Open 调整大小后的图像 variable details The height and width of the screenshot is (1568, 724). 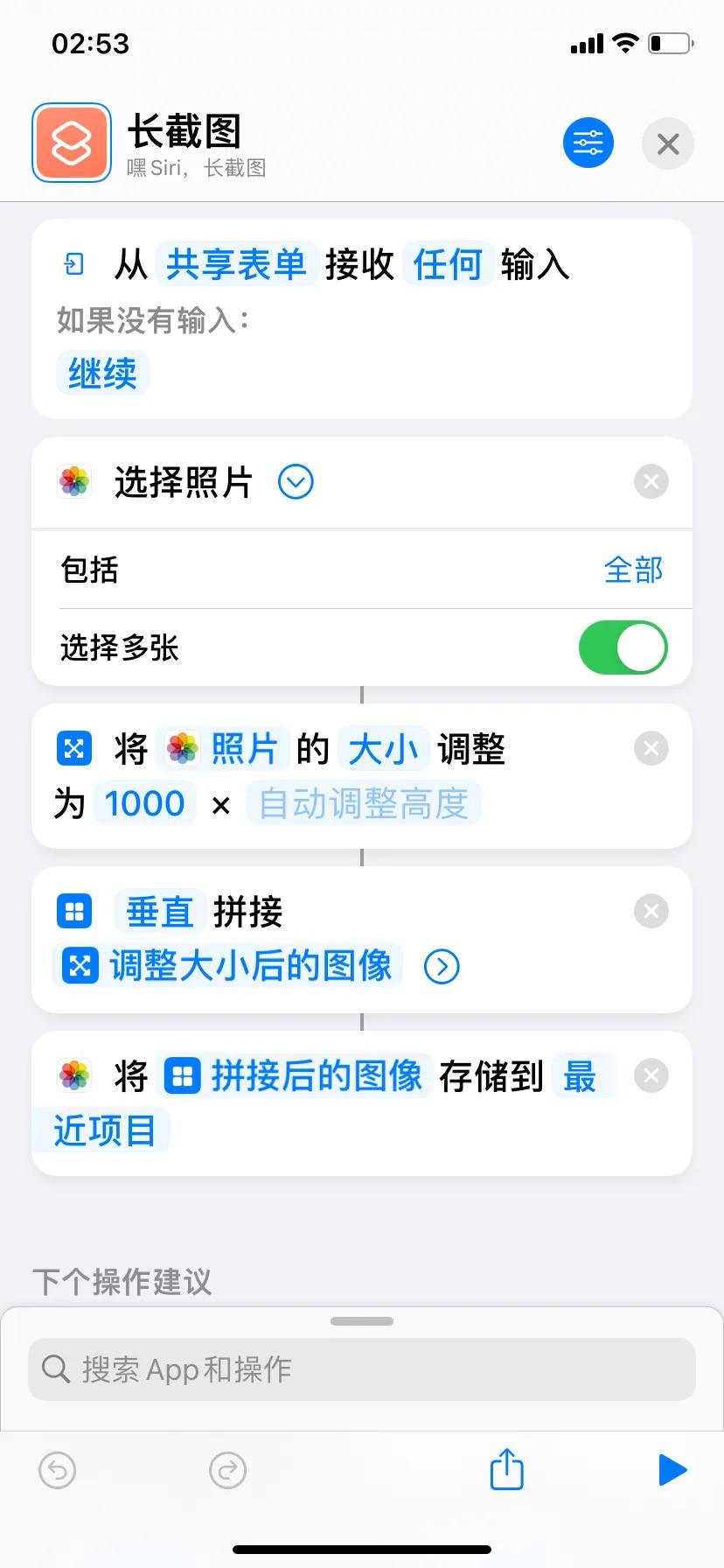click(x=442, y=966)
